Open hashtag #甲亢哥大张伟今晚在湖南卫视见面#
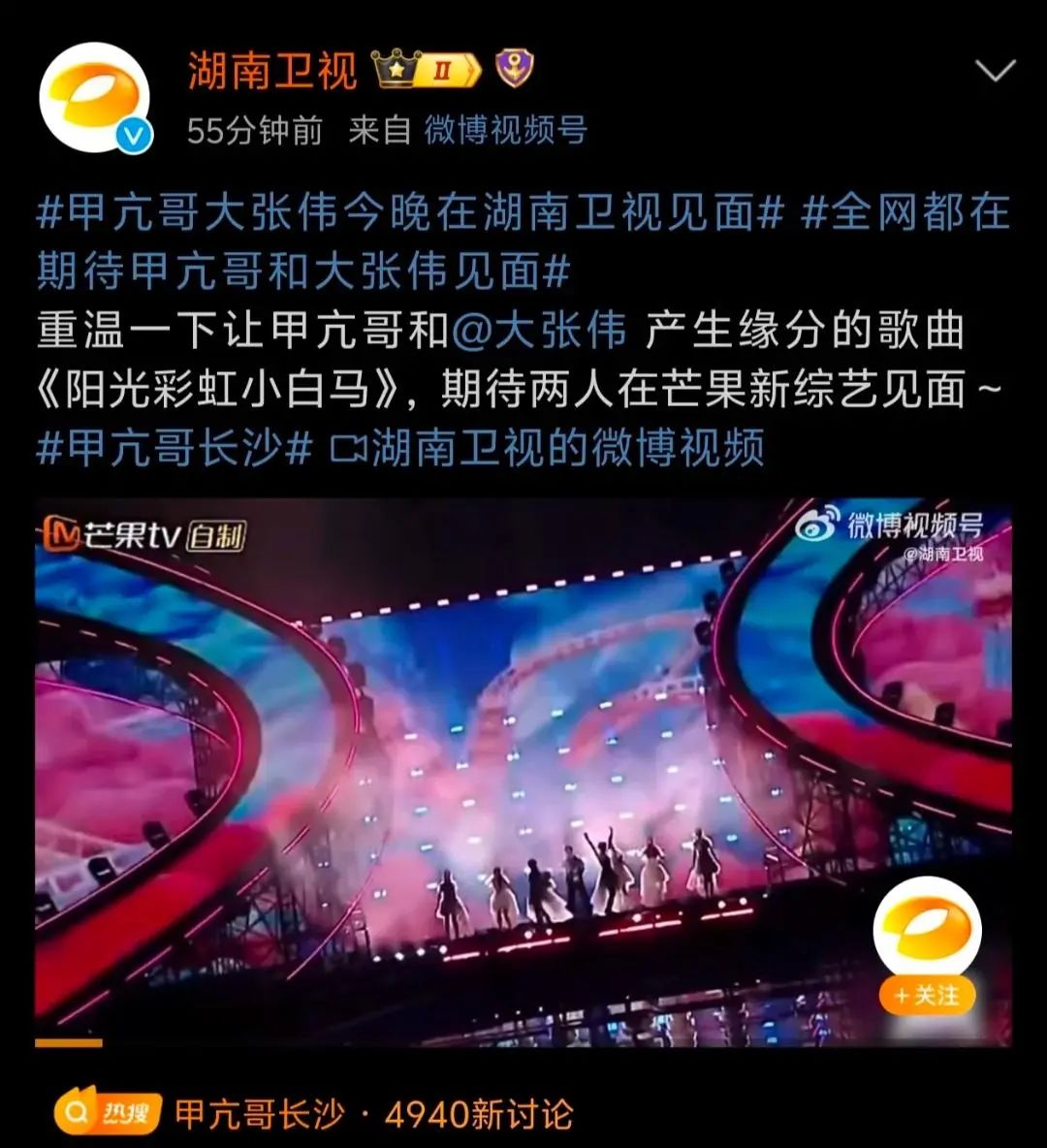Viewport: 1047px width, 1148px height. 409,213
